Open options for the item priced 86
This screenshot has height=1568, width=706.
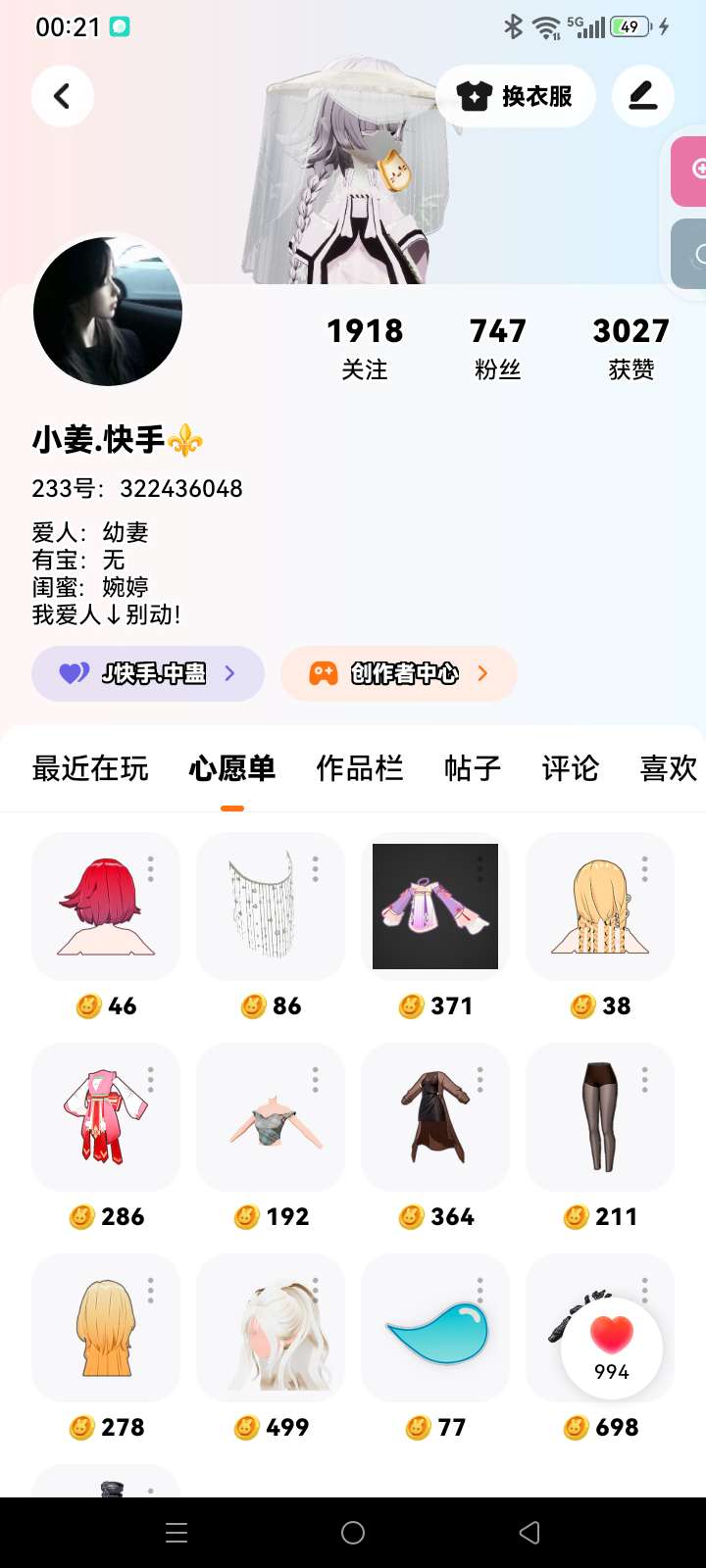[316, 867]
